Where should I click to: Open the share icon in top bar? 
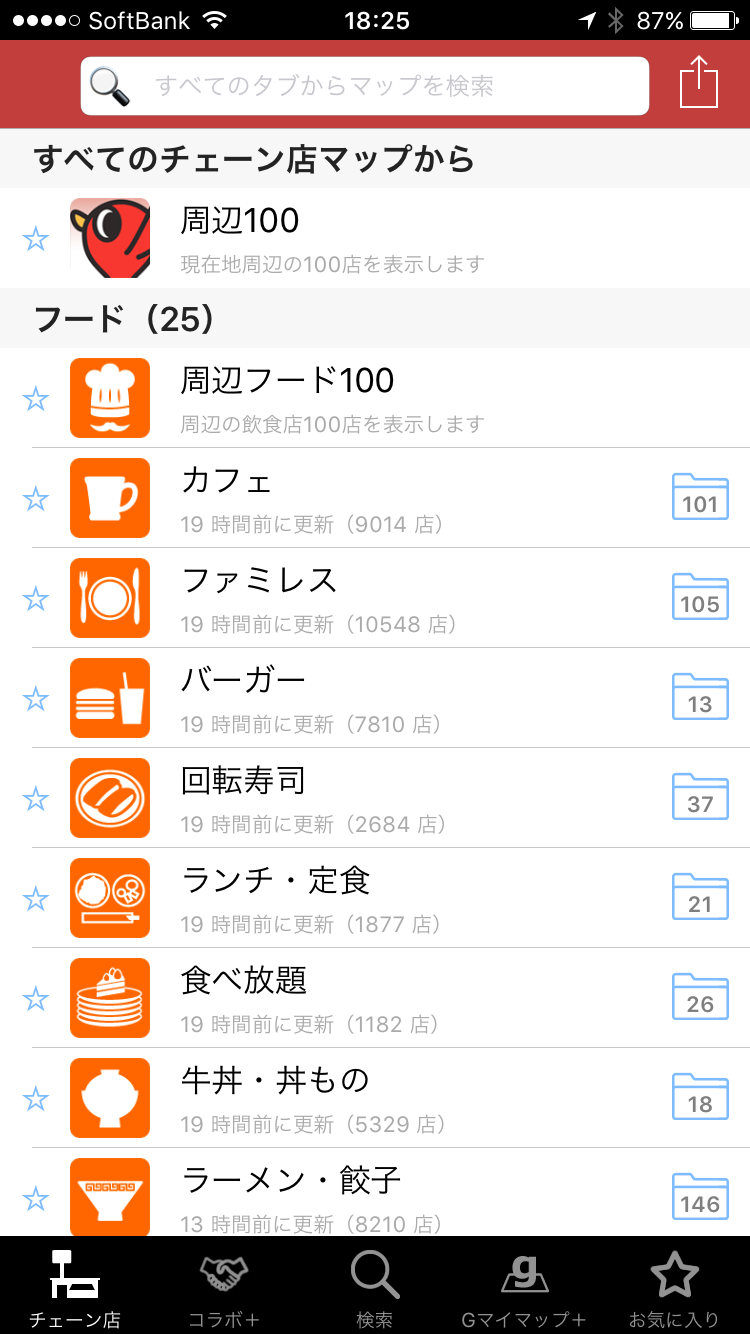(699, 82)
